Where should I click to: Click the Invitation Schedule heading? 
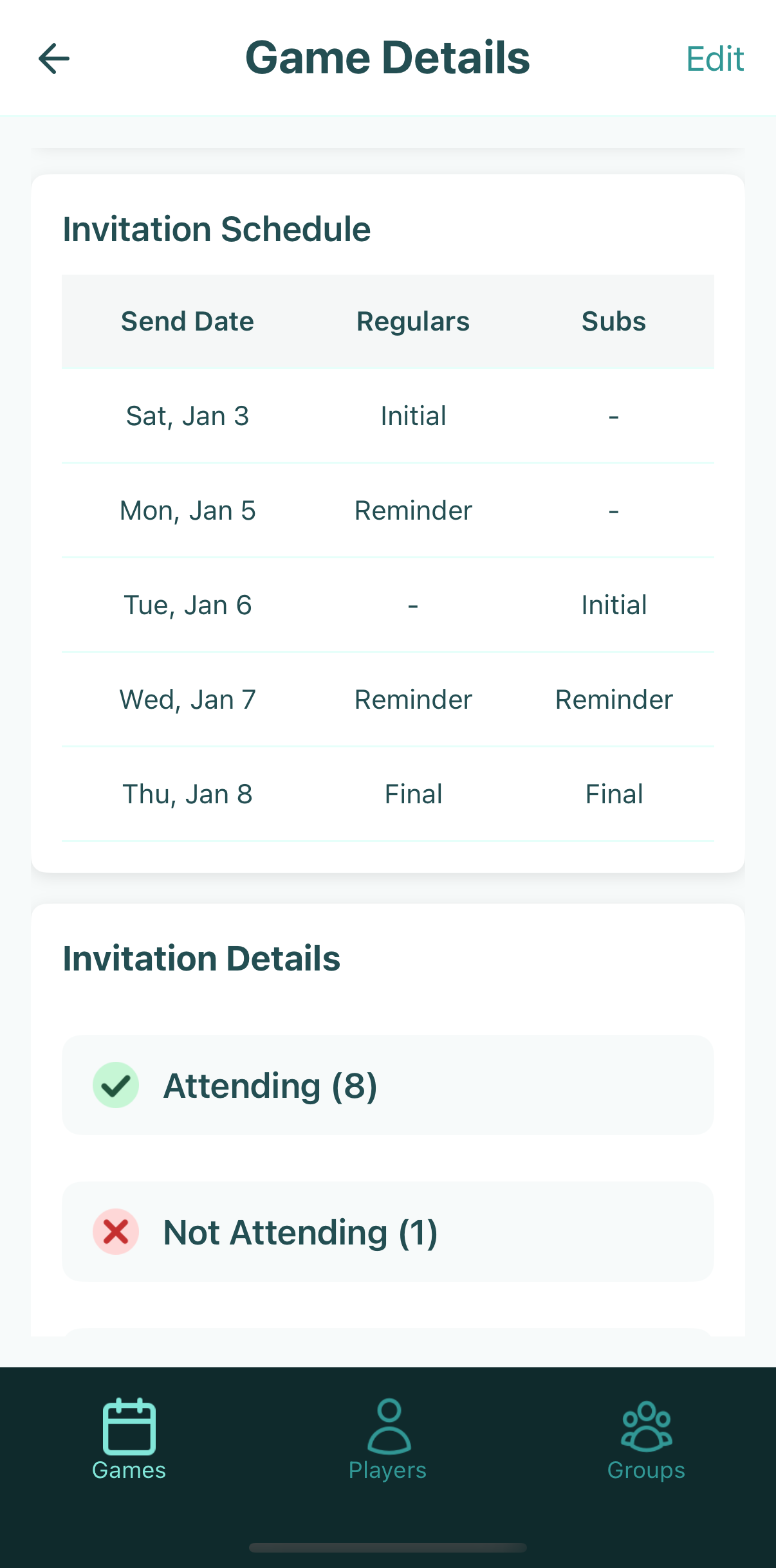tap(216, 229)
